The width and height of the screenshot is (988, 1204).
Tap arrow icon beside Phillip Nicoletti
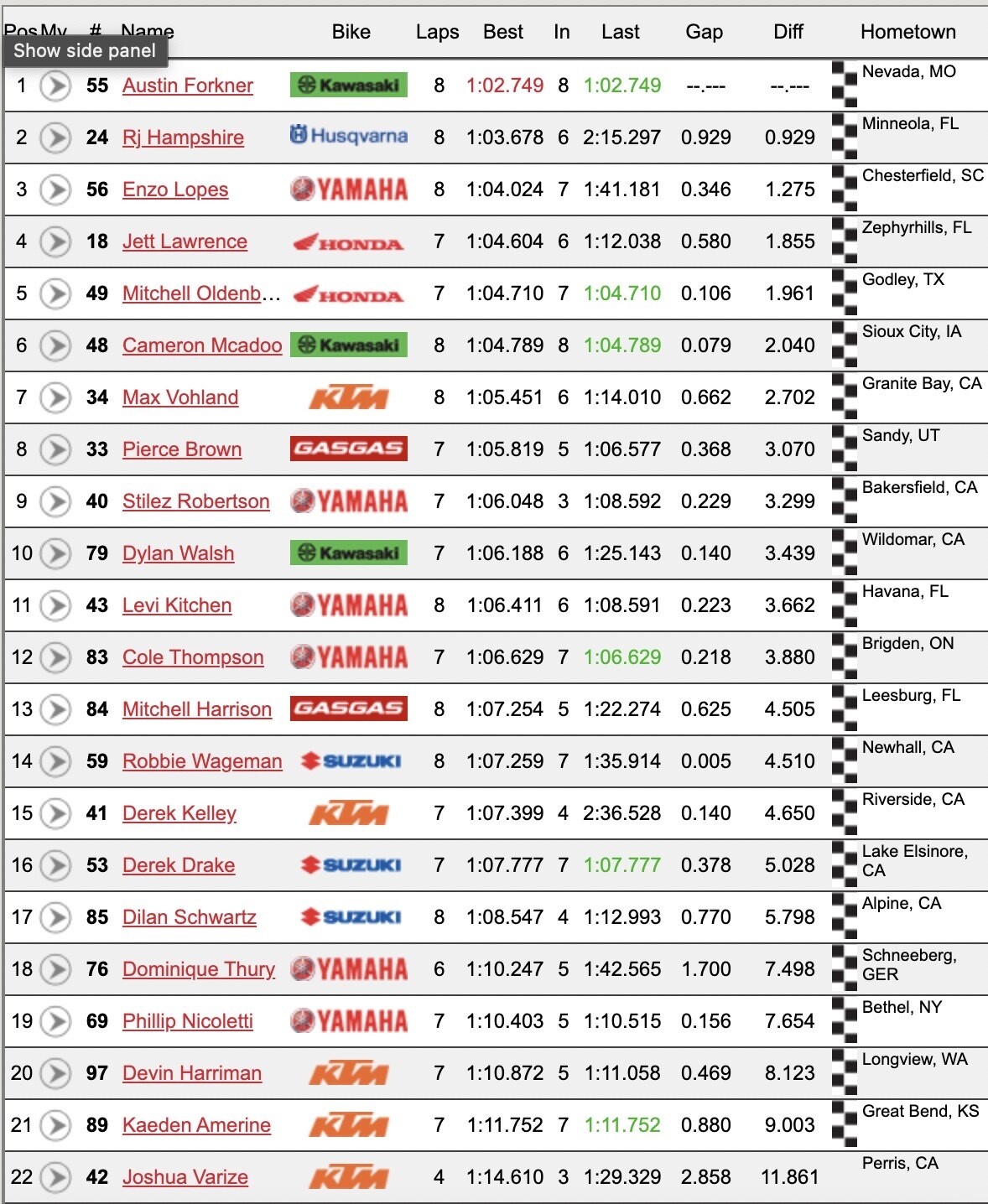[56, 1021]
